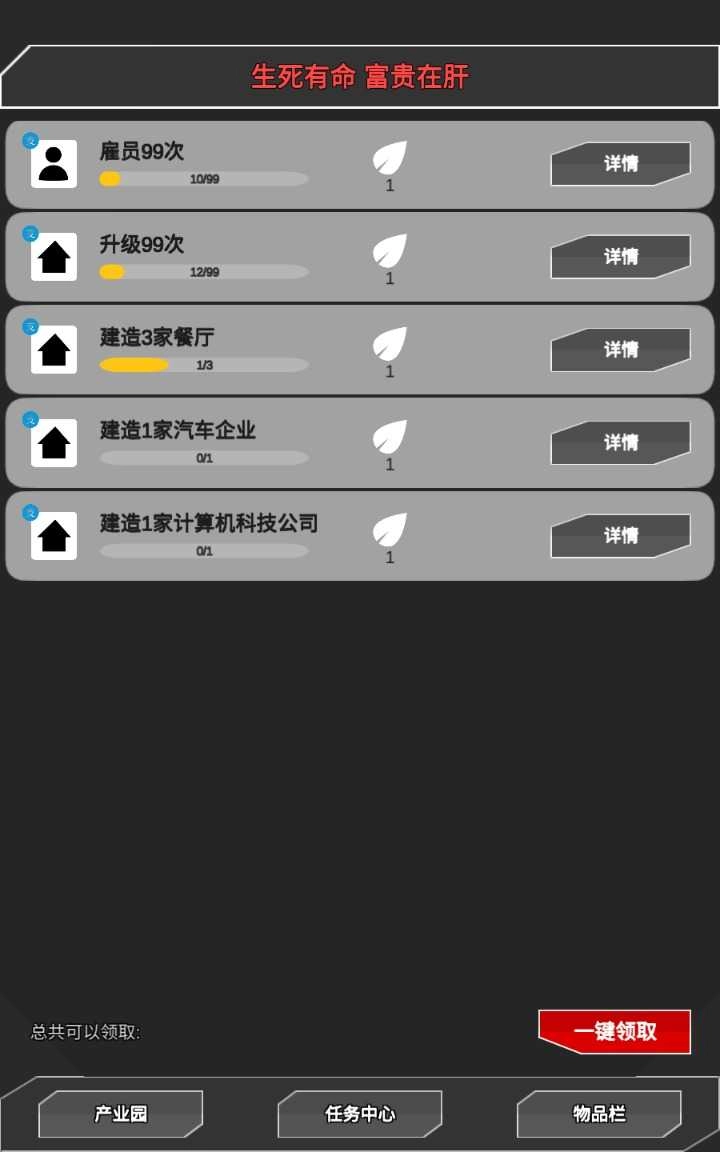This screenshot has width=720, height=1152.
Task: Click the building icon on 建造3家餐厅 task
Action: [x=53, y=350]
